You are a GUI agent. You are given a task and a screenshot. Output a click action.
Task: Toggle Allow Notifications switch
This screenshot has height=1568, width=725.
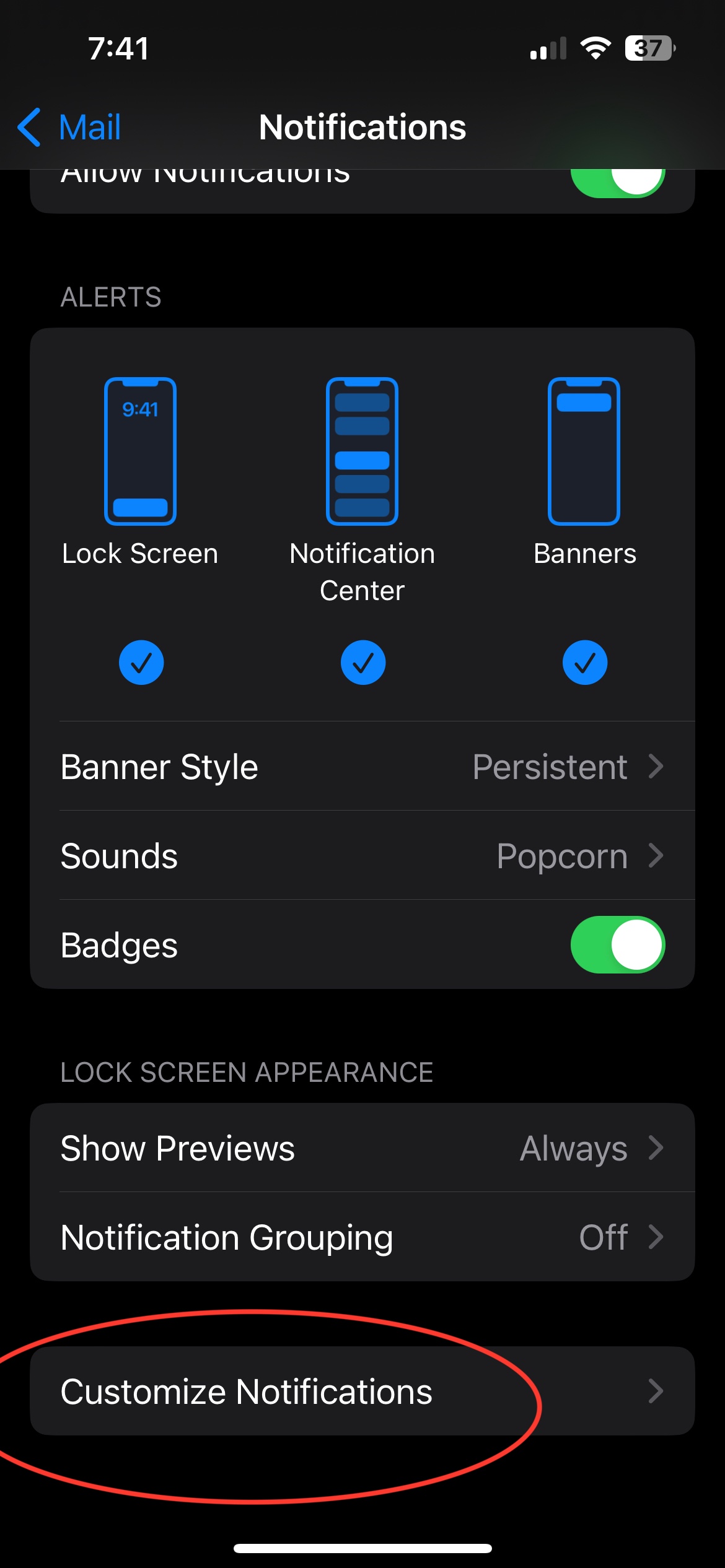(617, 183)
